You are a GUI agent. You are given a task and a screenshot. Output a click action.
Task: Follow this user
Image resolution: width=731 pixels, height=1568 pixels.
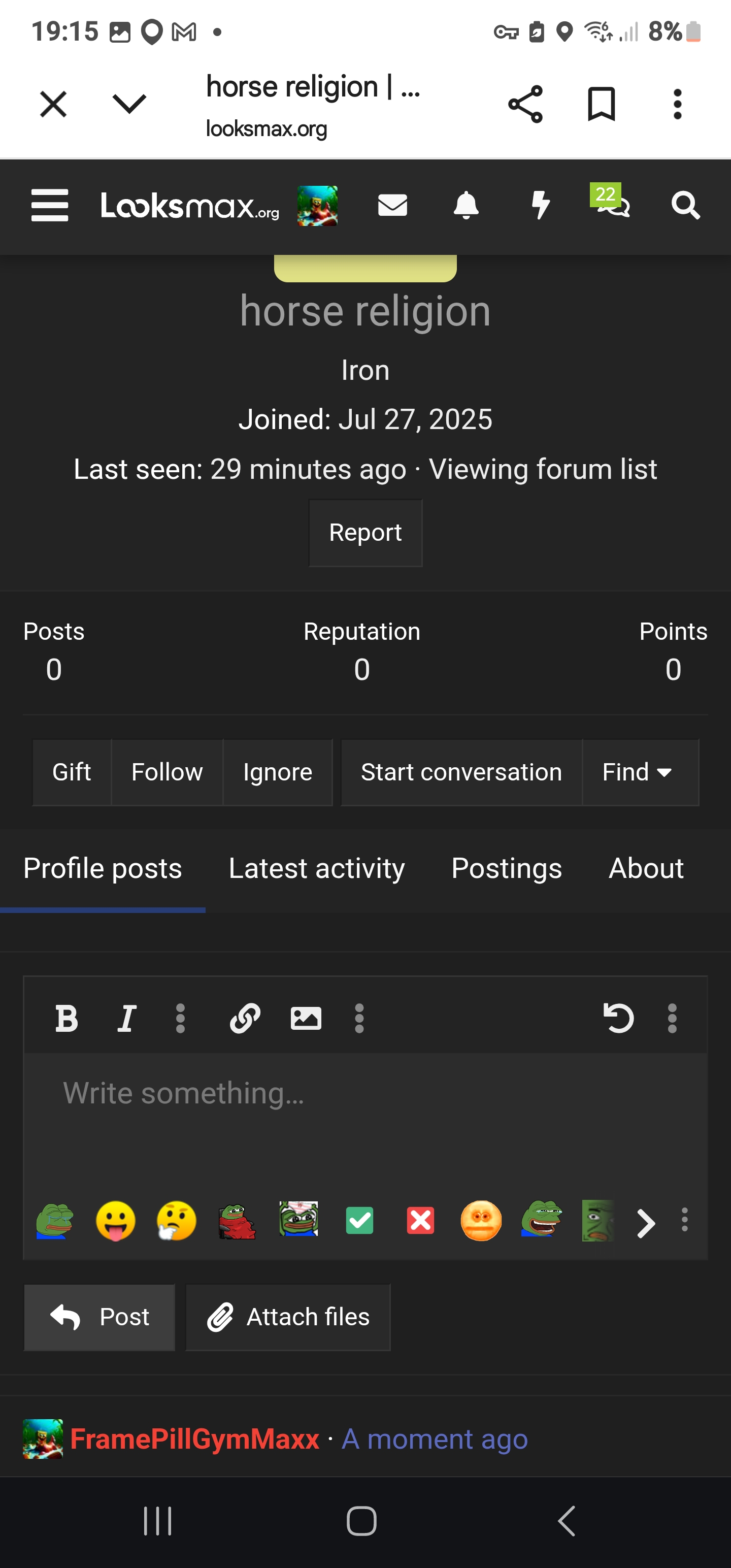click(167, 772)
